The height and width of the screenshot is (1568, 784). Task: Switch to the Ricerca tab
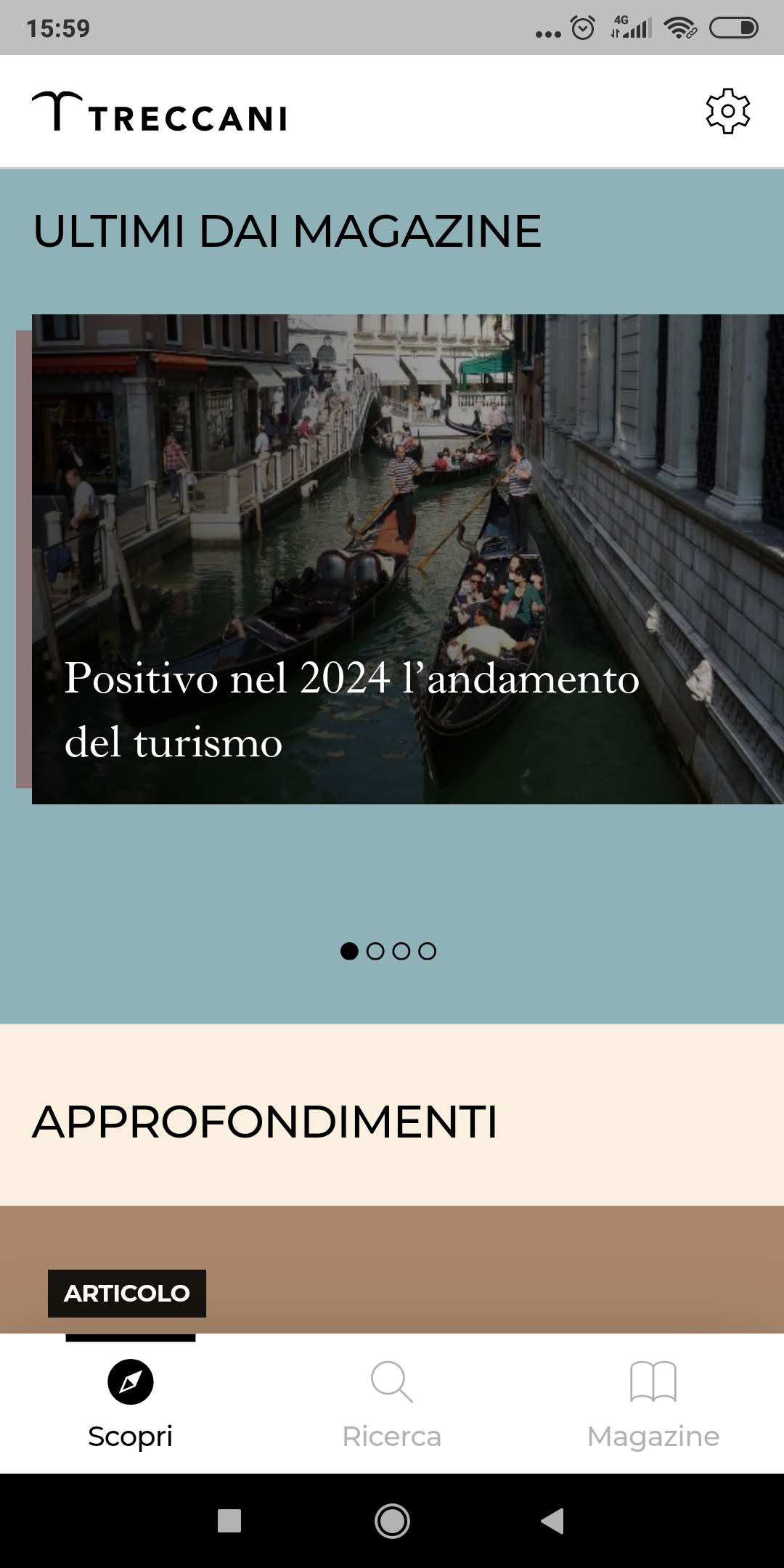click(392, 1404)
